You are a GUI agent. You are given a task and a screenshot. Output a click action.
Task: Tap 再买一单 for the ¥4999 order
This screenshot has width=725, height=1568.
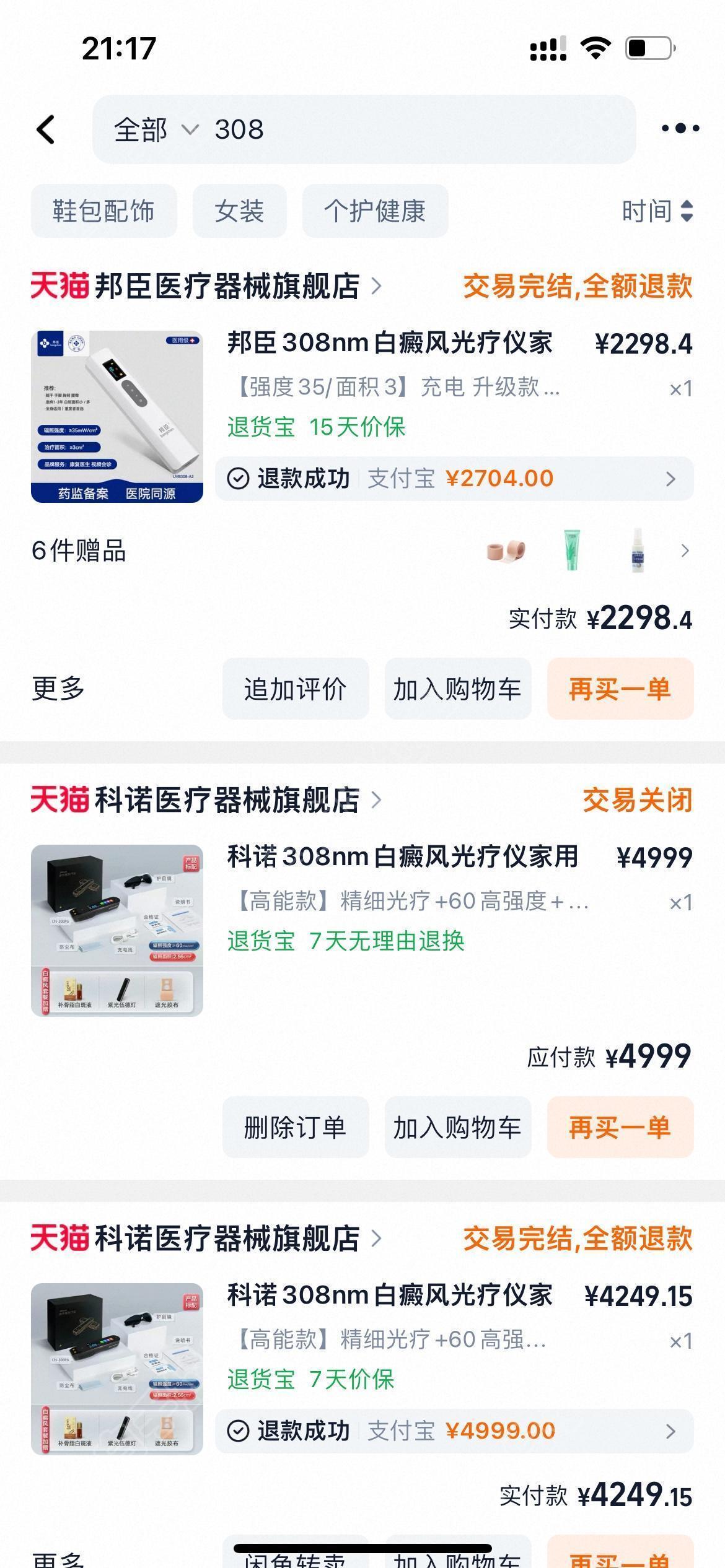coord(620,1127)
